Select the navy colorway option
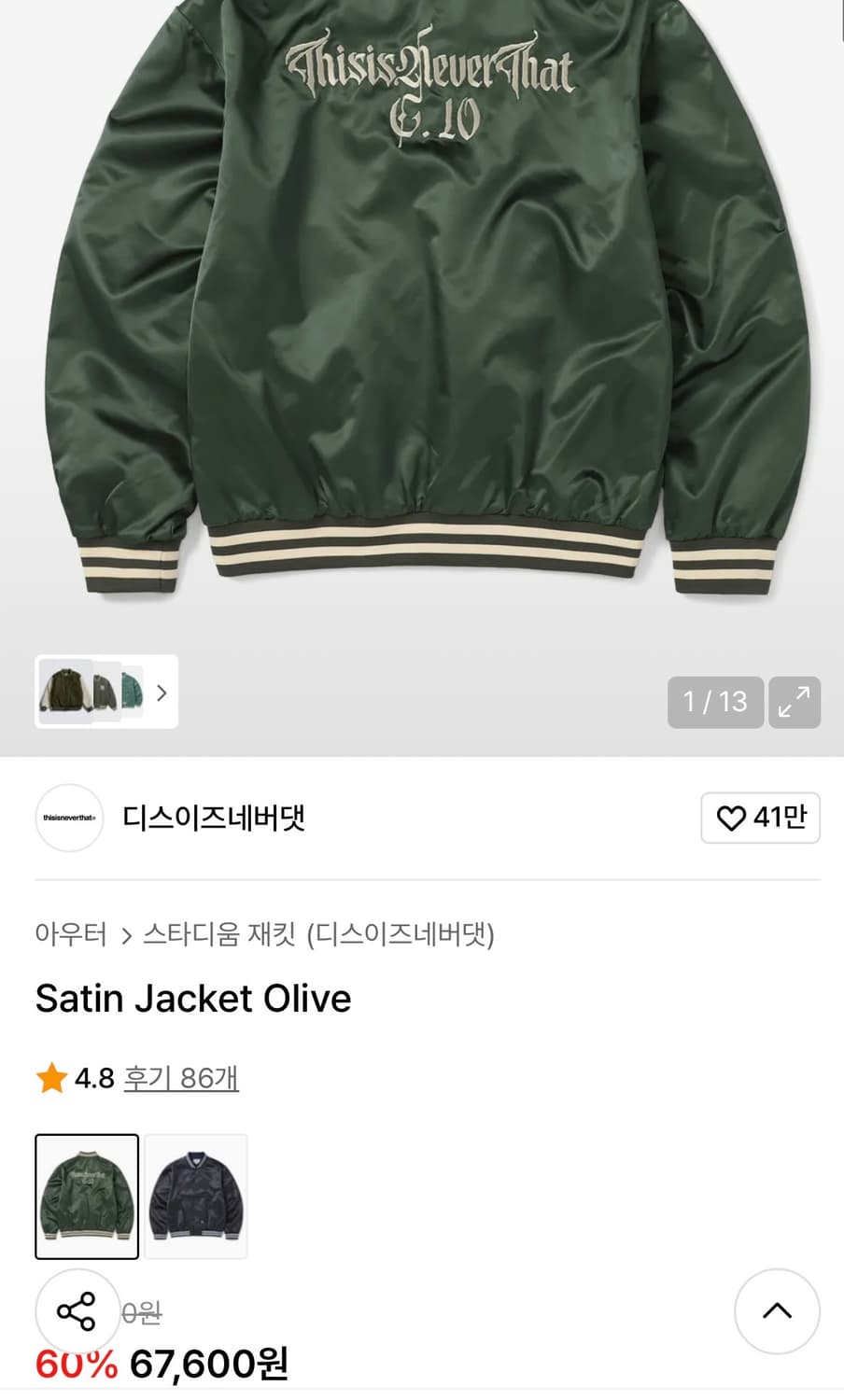844x1400 pixels. point(195,1195)
